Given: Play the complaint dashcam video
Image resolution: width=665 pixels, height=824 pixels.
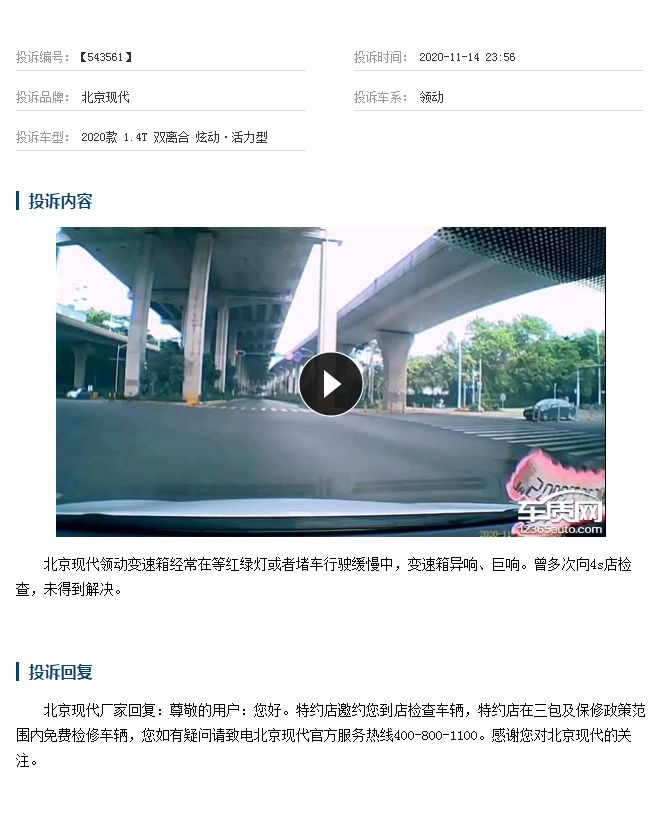Looking at the screenshot, I should click(331, 384).
